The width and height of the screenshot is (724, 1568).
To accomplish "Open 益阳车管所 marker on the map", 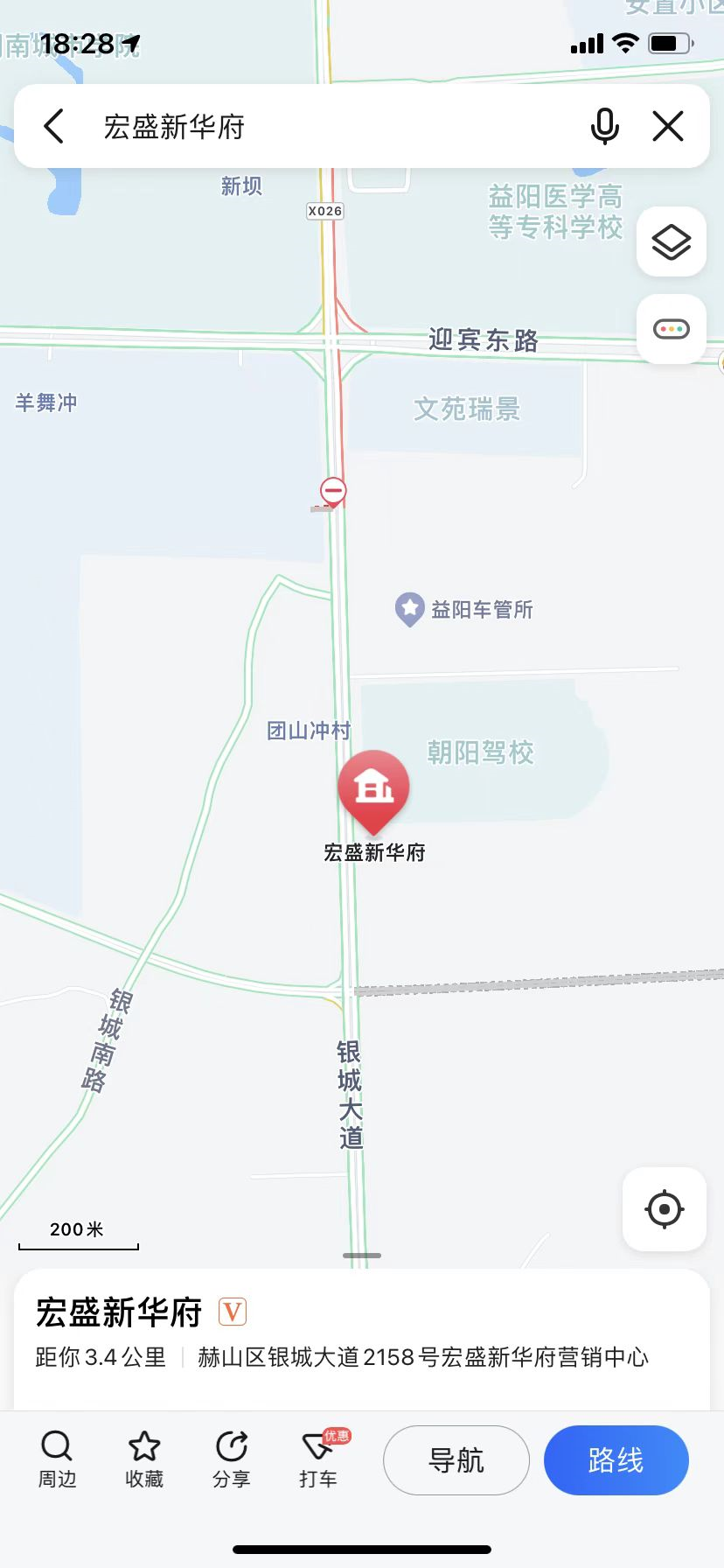I will tap(409, 609).
